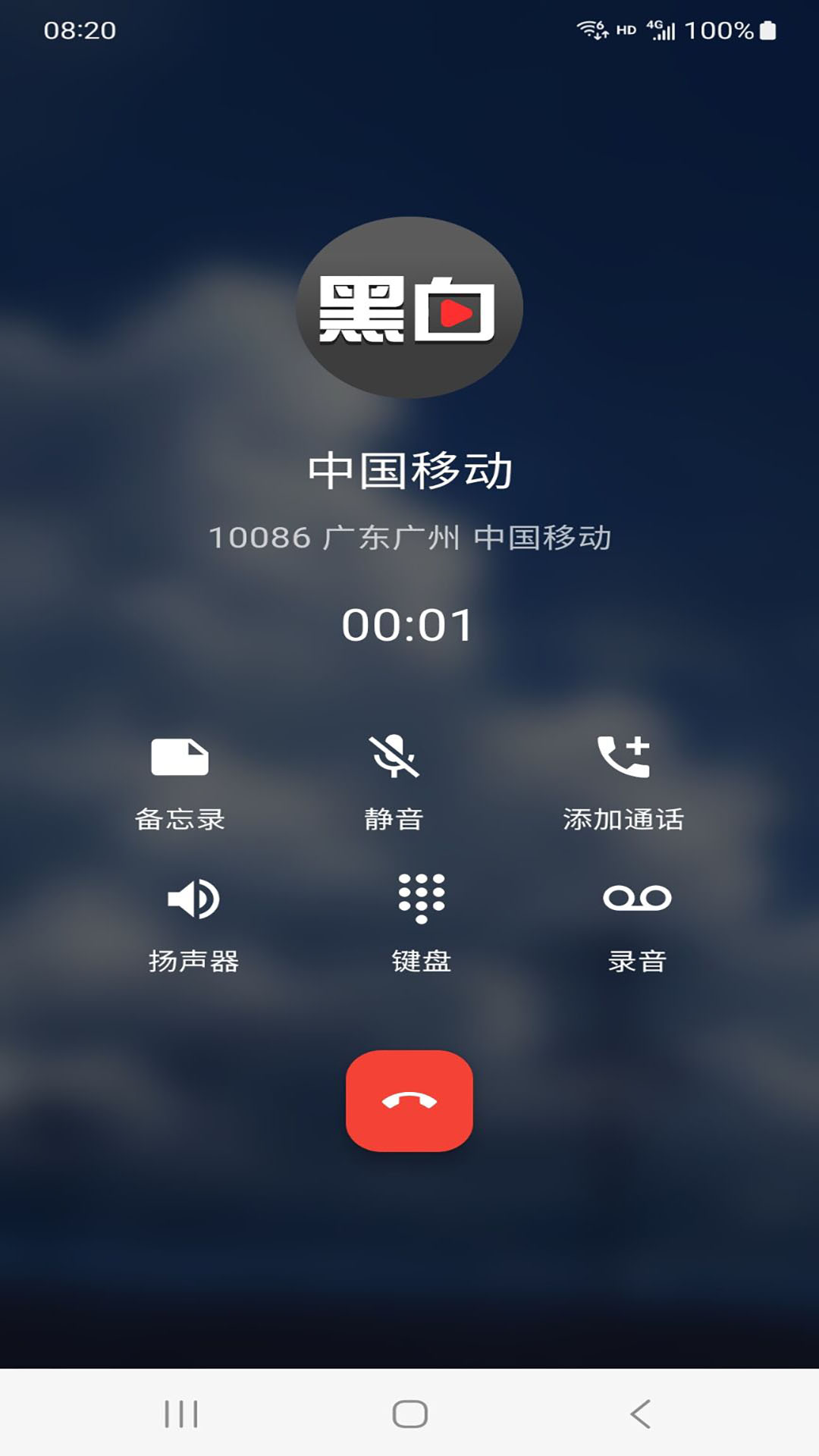
Task: Open recent apps from the navigation bar
Action: coord(181,1414)
